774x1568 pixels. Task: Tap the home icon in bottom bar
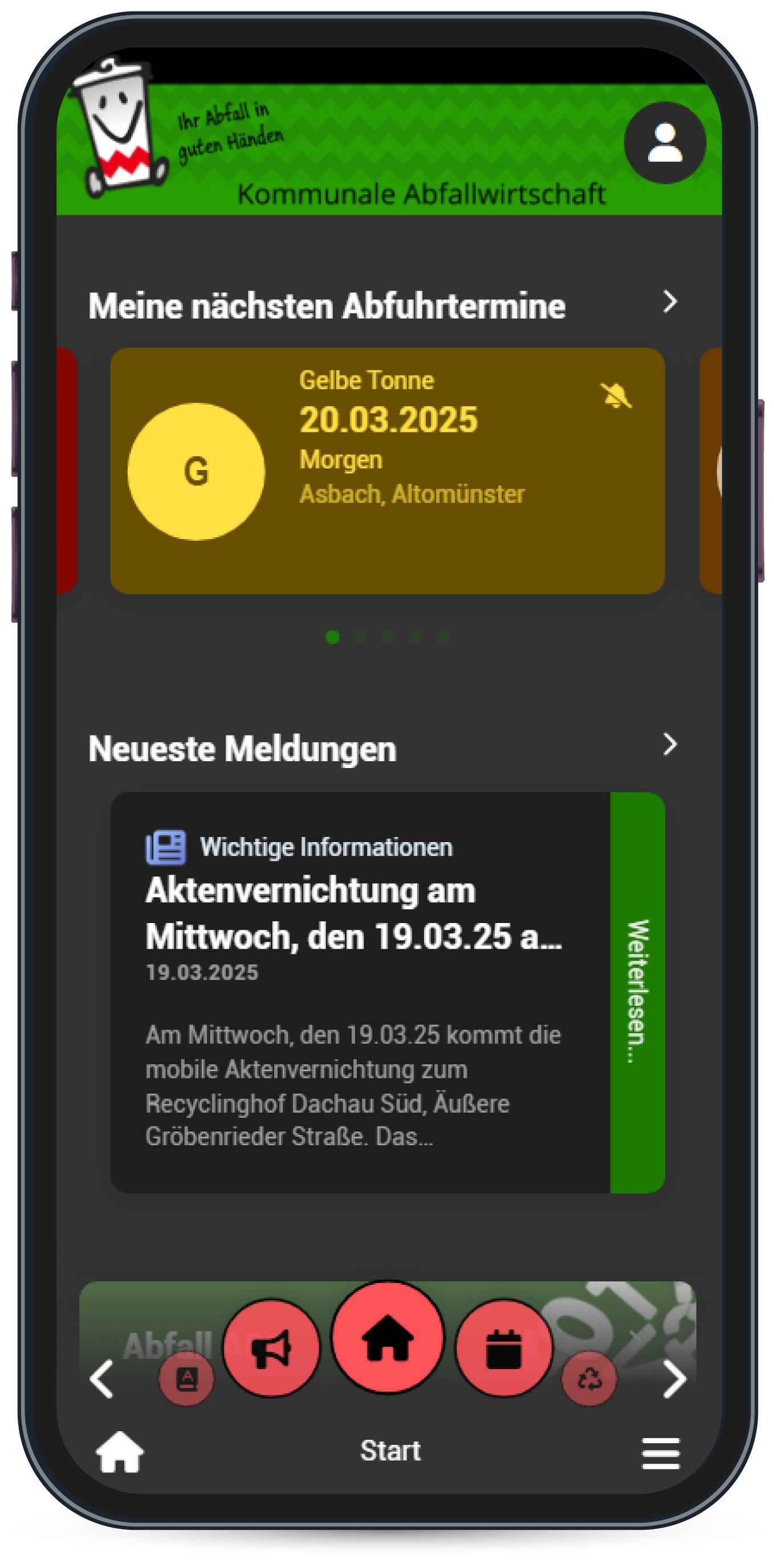pos(119,1451)
